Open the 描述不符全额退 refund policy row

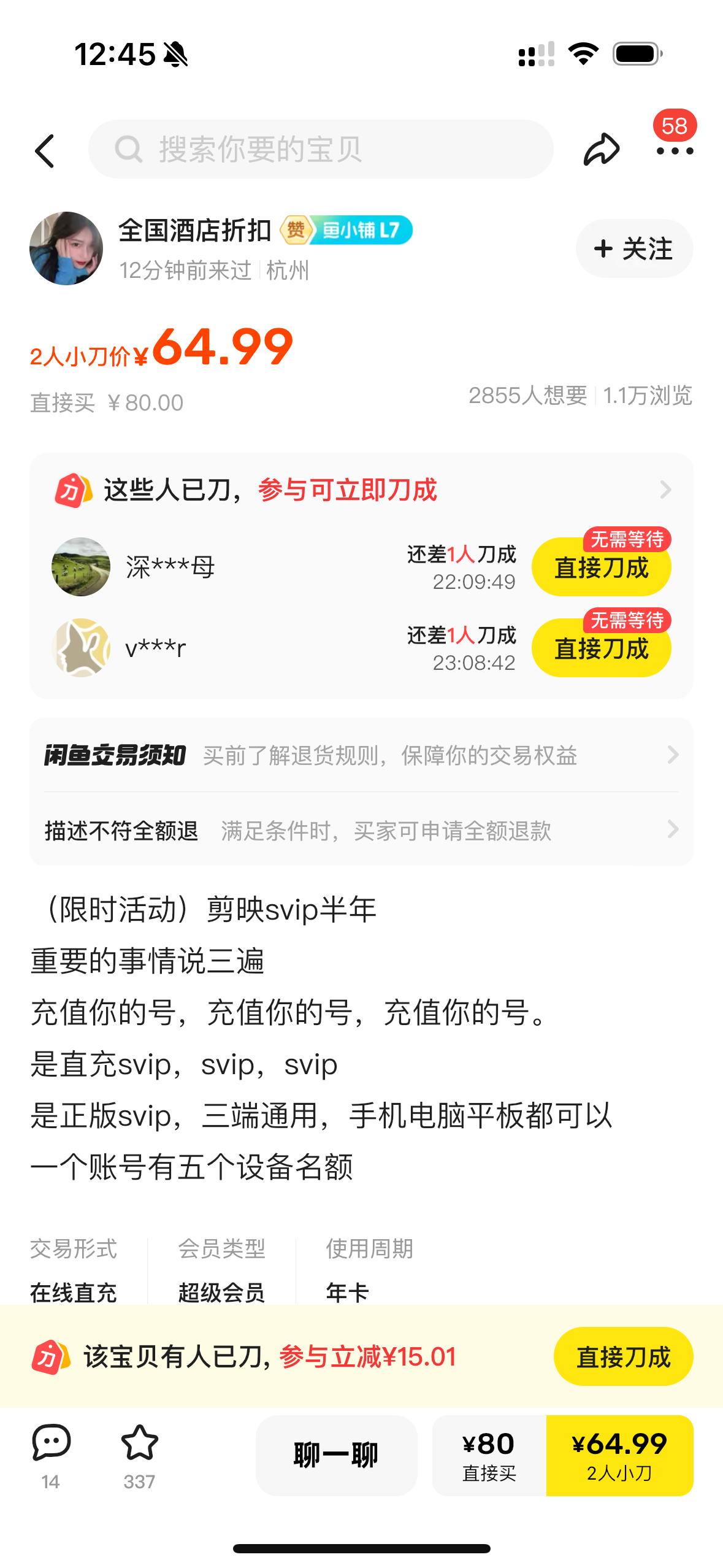(361, 830)
